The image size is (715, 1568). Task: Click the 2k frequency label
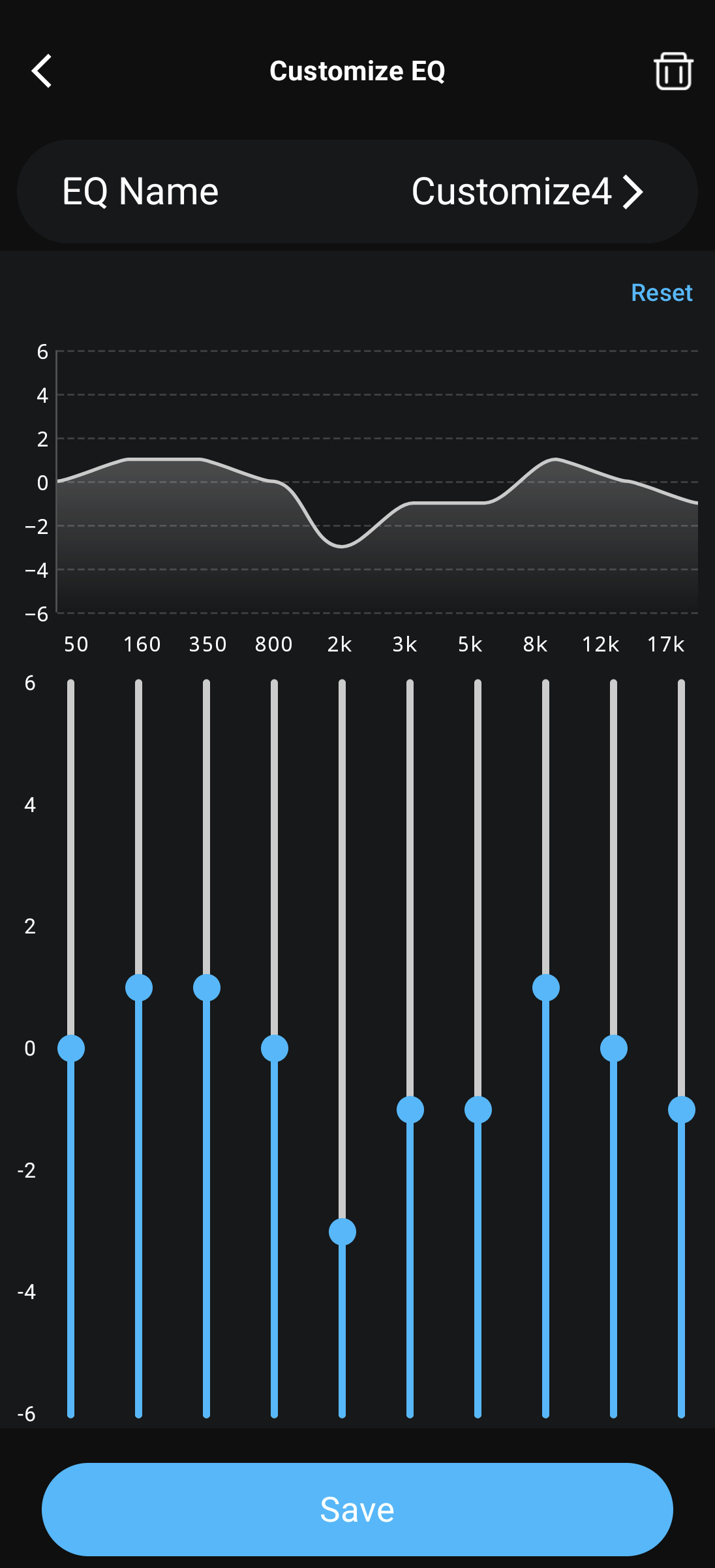tap(339, 644)
